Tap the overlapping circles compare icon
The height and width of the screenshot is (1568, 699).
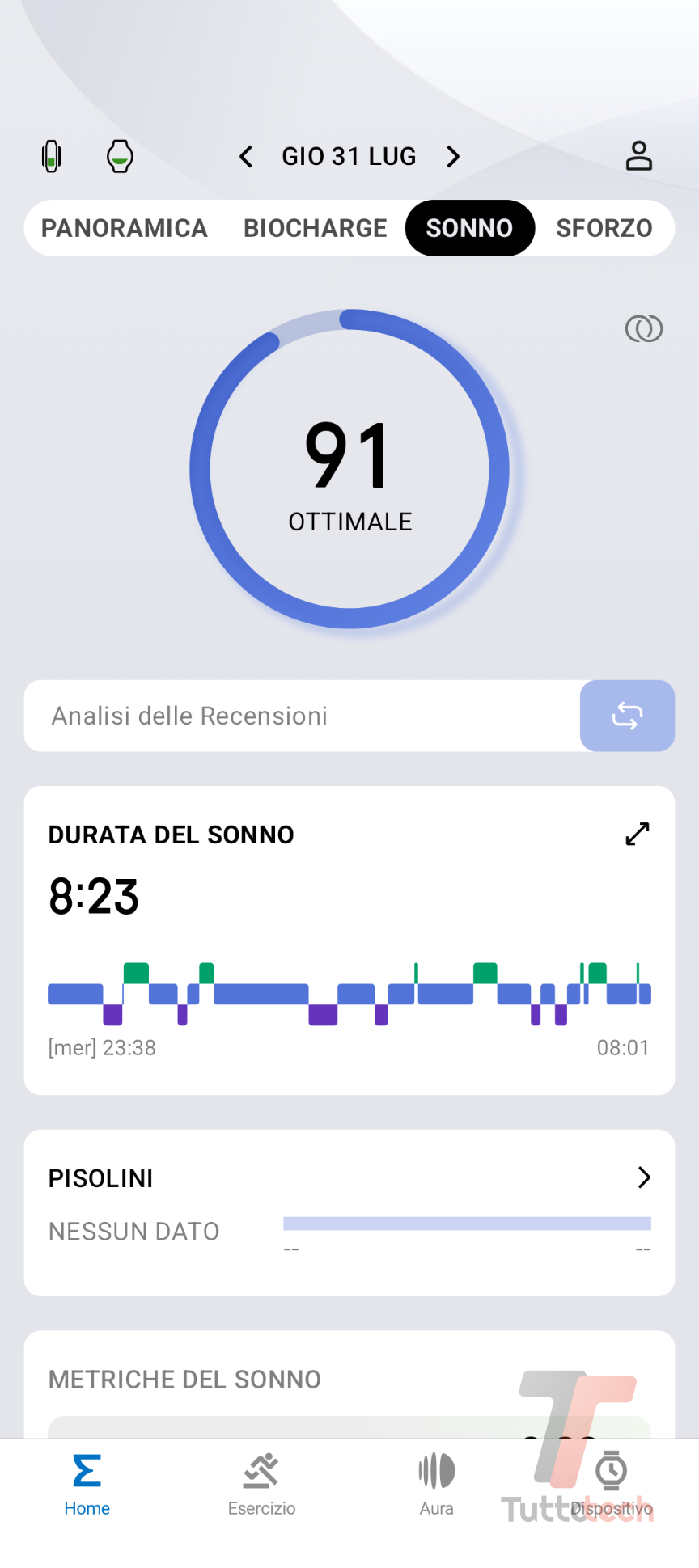(644, 328)
